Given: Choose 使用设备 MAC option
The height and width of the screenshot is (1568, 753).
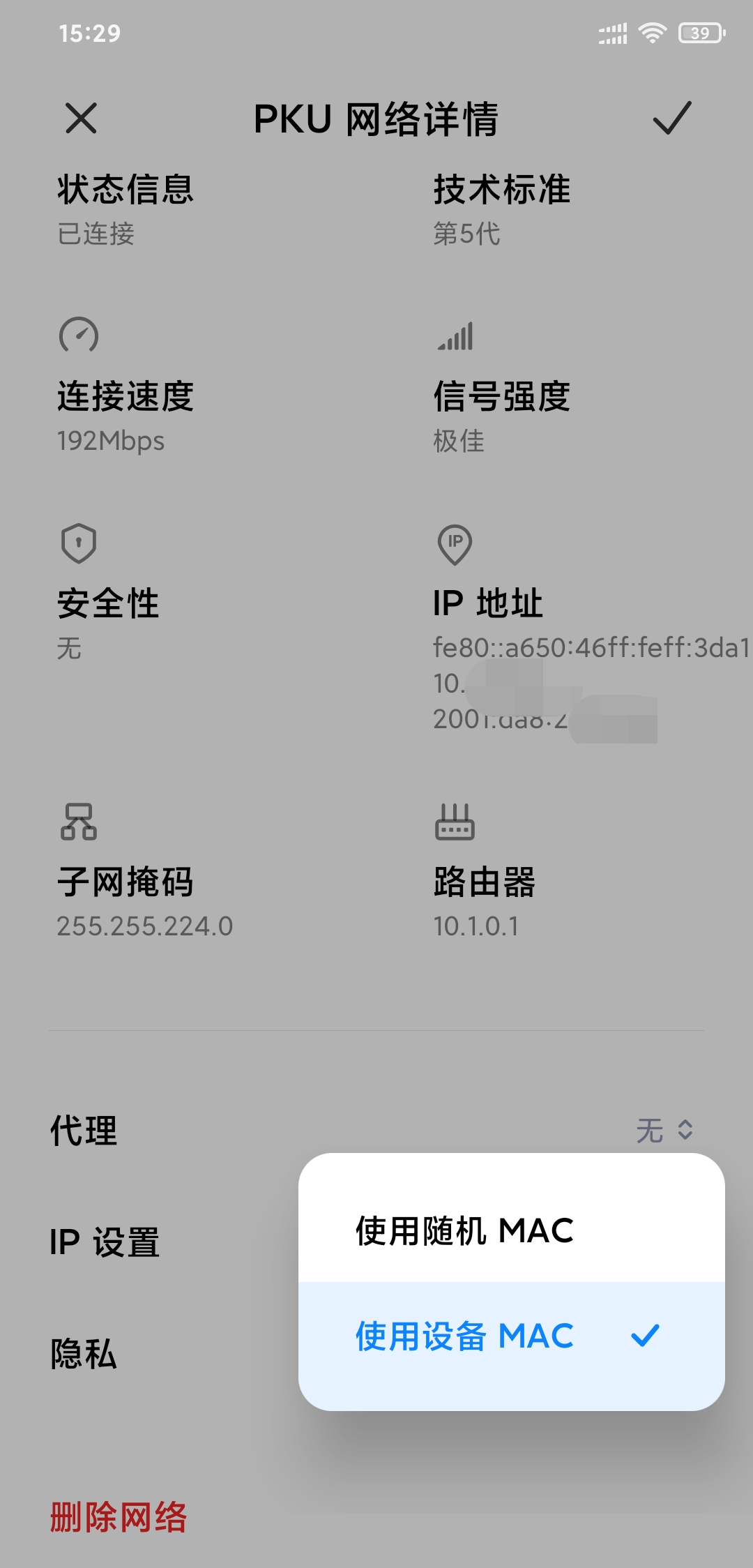Looking at the screenshot, I should [x=464, y=1336].
